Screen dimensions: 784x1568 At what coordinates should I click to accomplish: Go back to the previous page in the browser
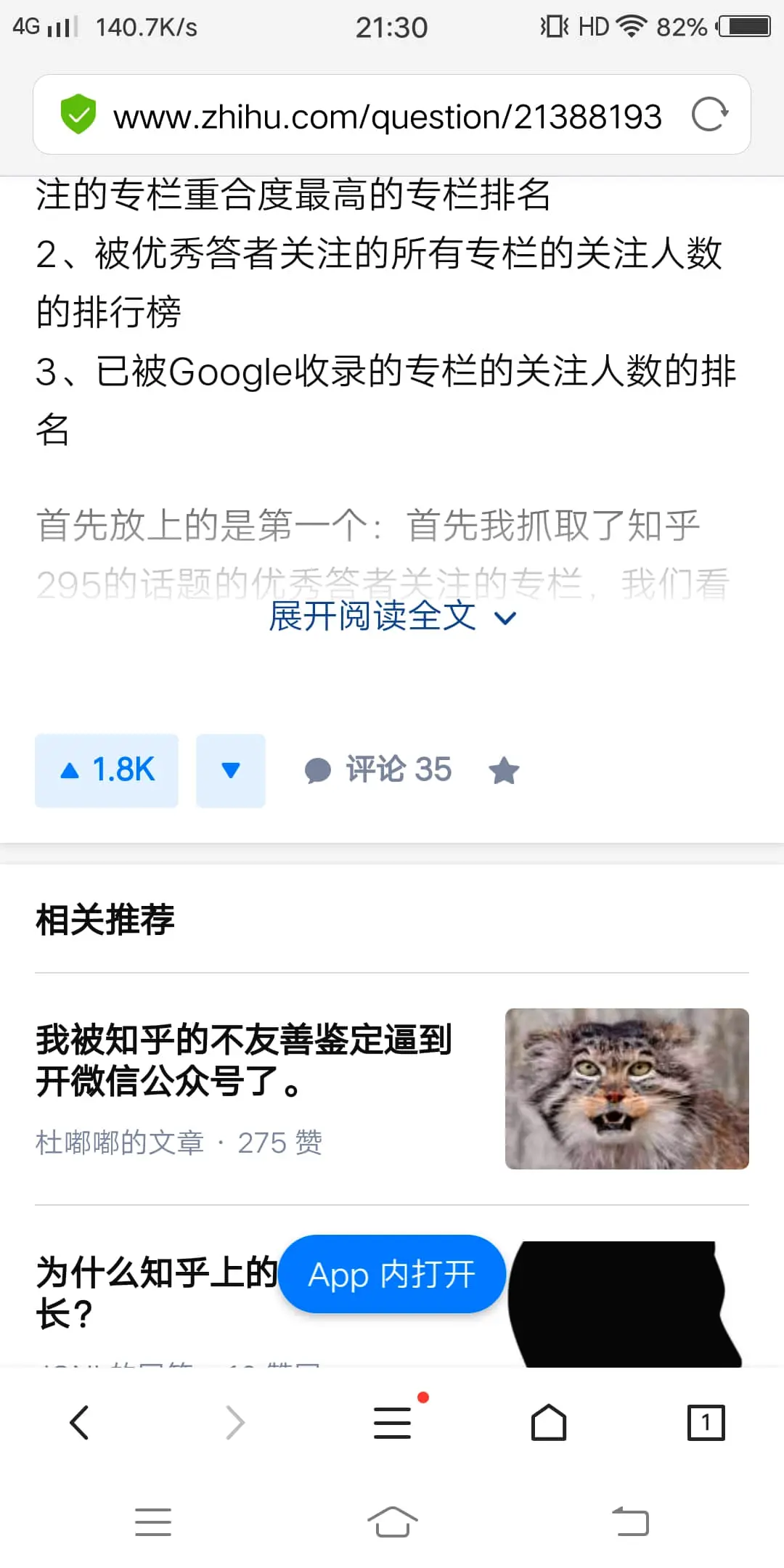(x=80, y=1422)
